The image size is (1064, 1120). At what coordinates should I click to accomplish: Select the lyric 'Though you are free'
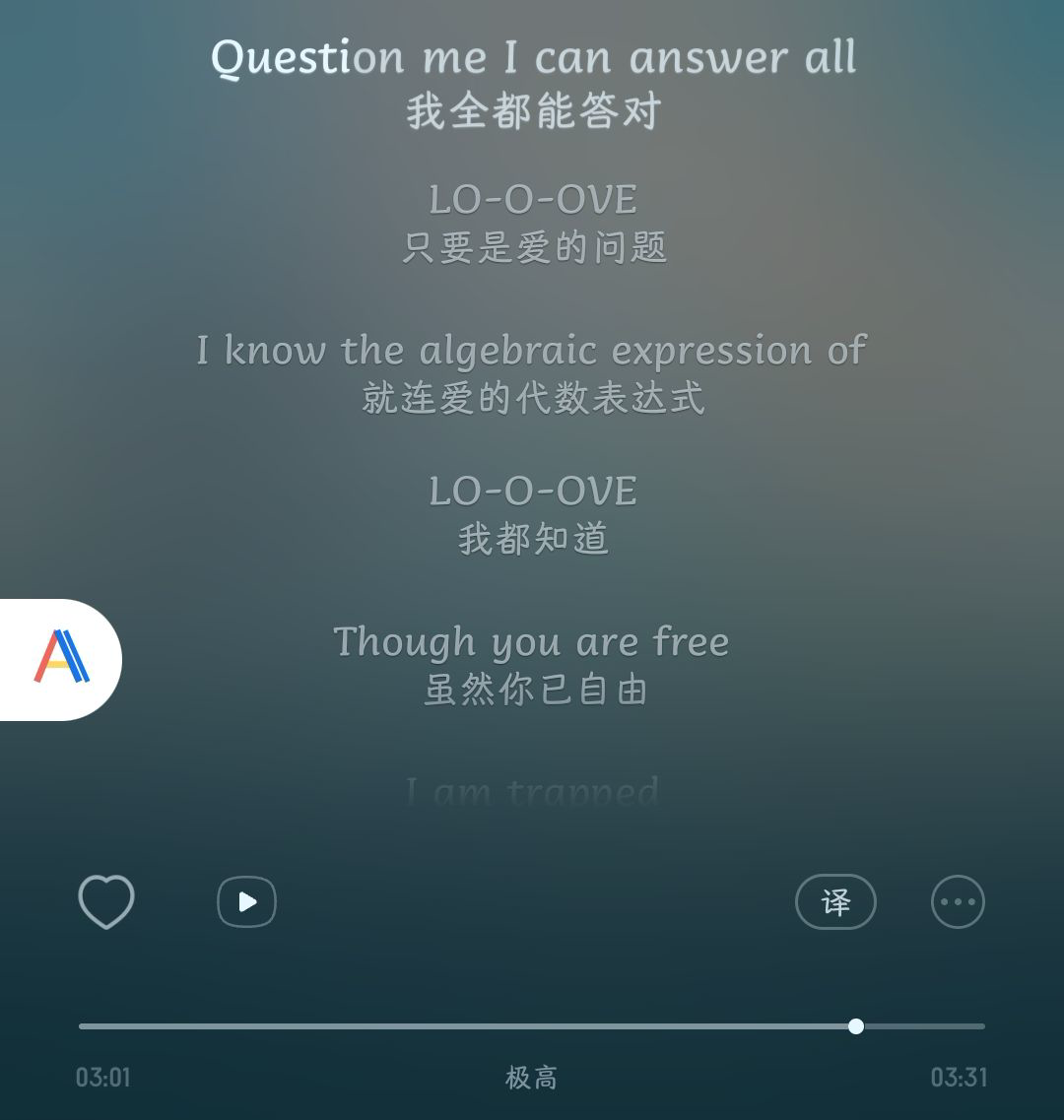pyautogui.click(x=532, y=641)
